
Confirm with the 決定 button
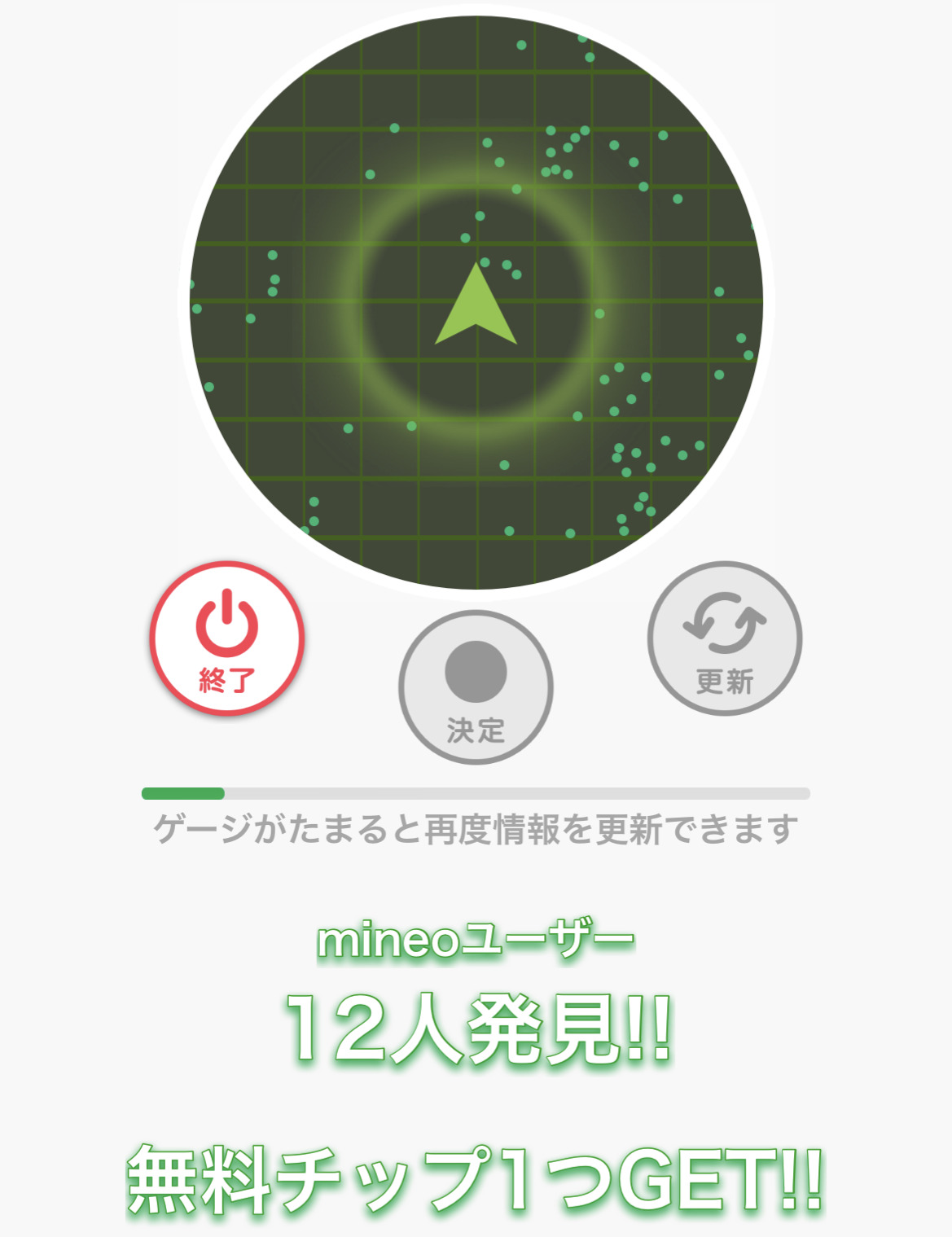pos(476,687)
